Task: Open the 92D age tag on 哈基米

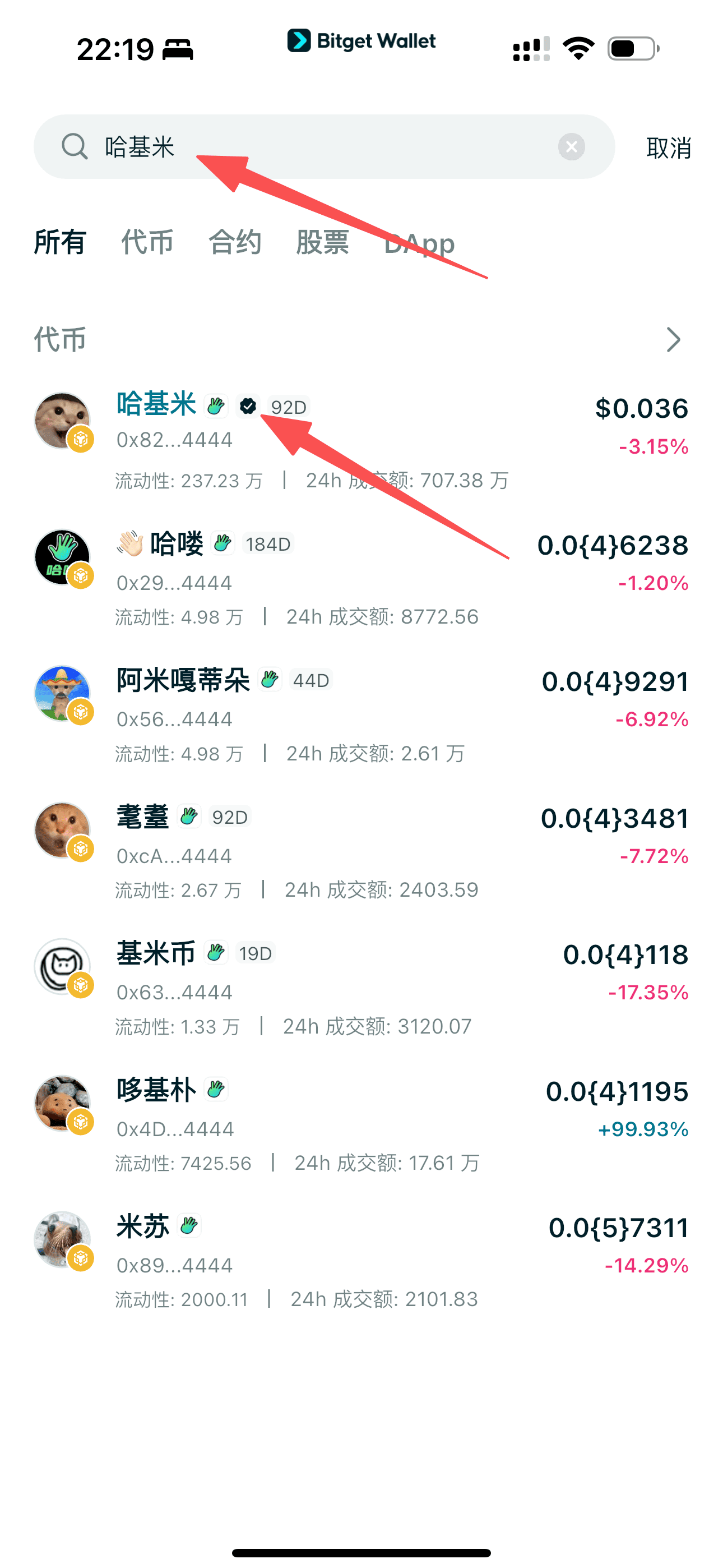Action: click(x=290, y=406)
